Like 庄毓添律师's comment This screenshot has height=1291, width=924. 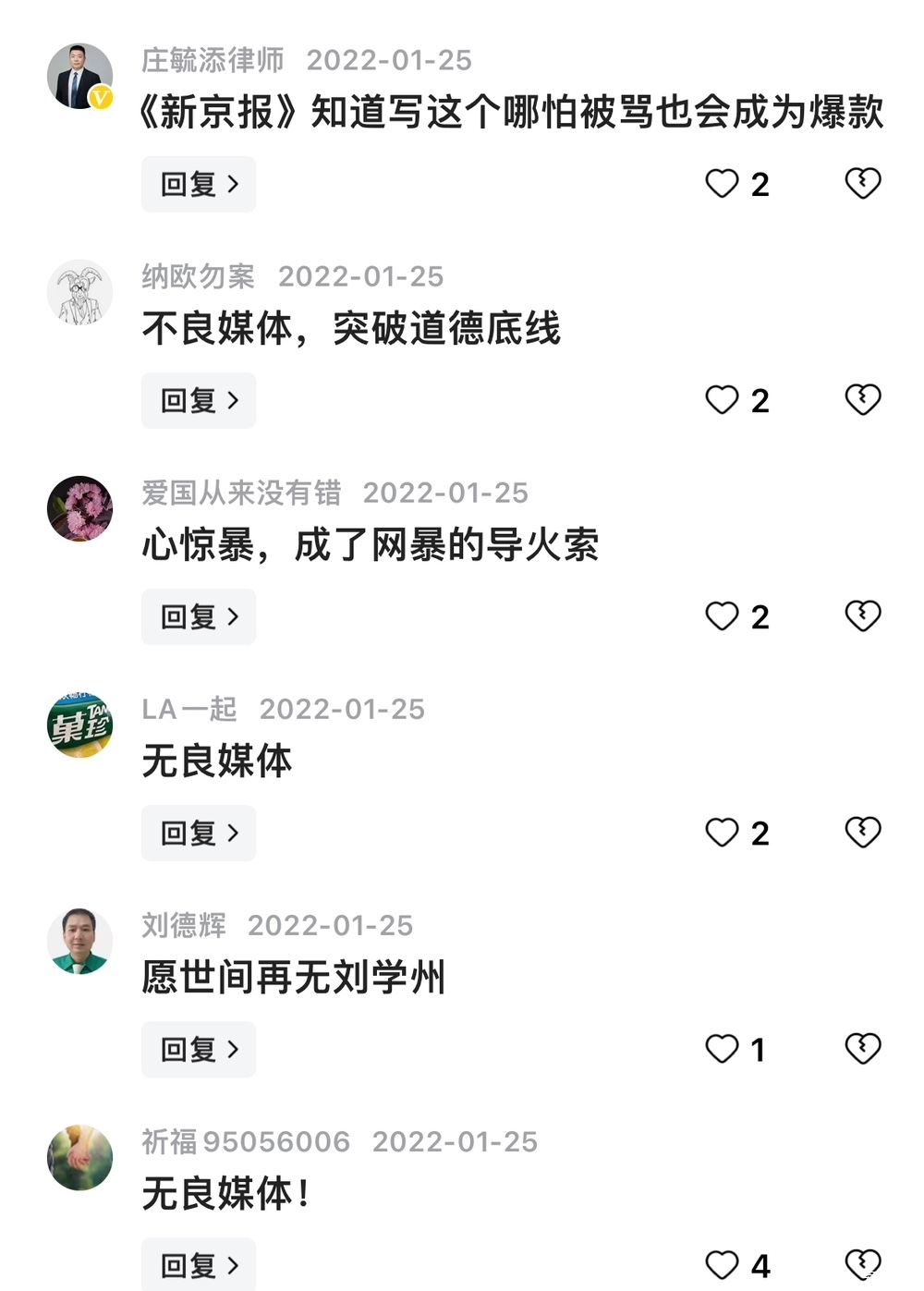point(722,184)
